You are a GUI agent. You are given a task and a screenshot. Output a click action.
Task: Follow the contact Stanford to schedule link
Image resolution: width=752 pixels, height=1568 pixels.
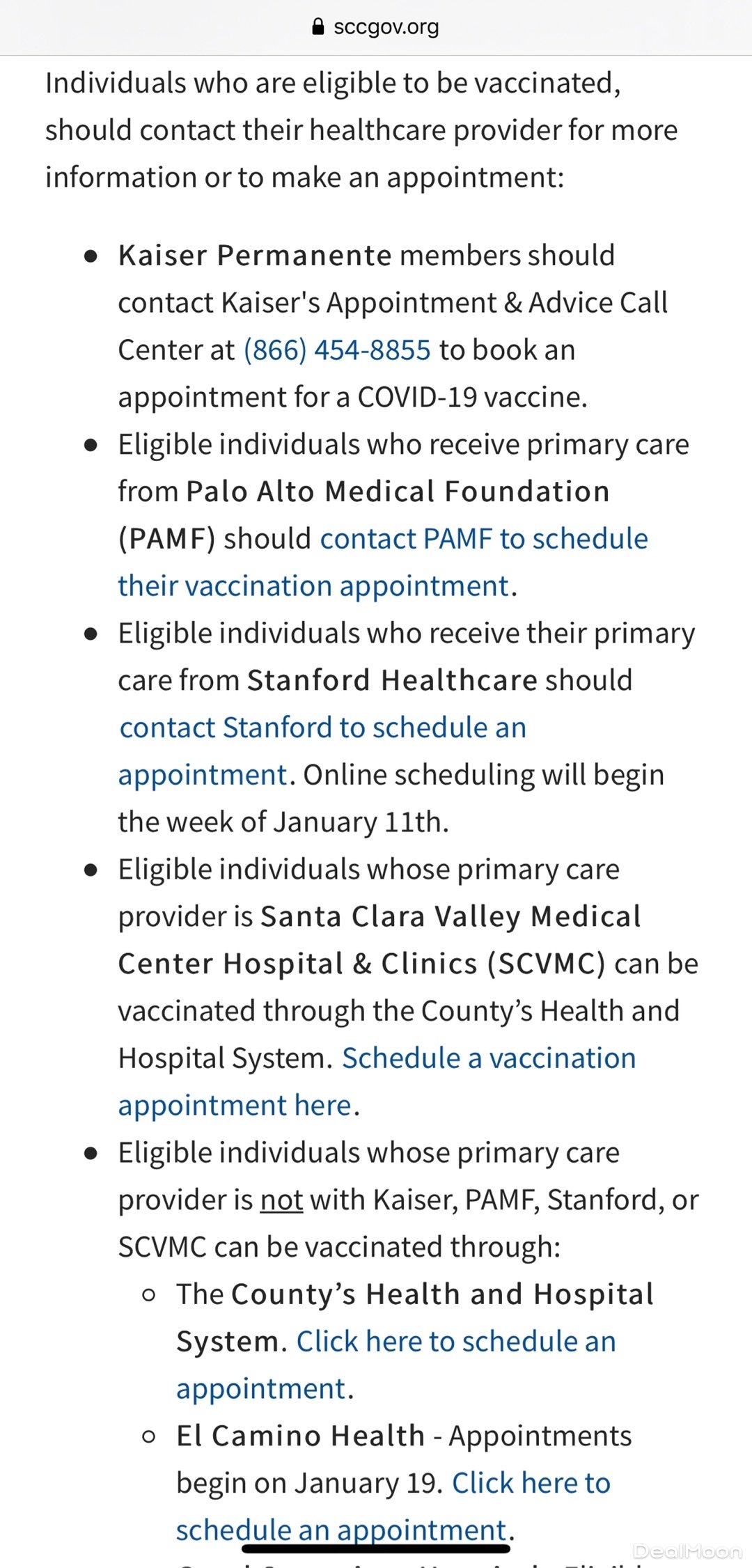(x=322, y=728)
